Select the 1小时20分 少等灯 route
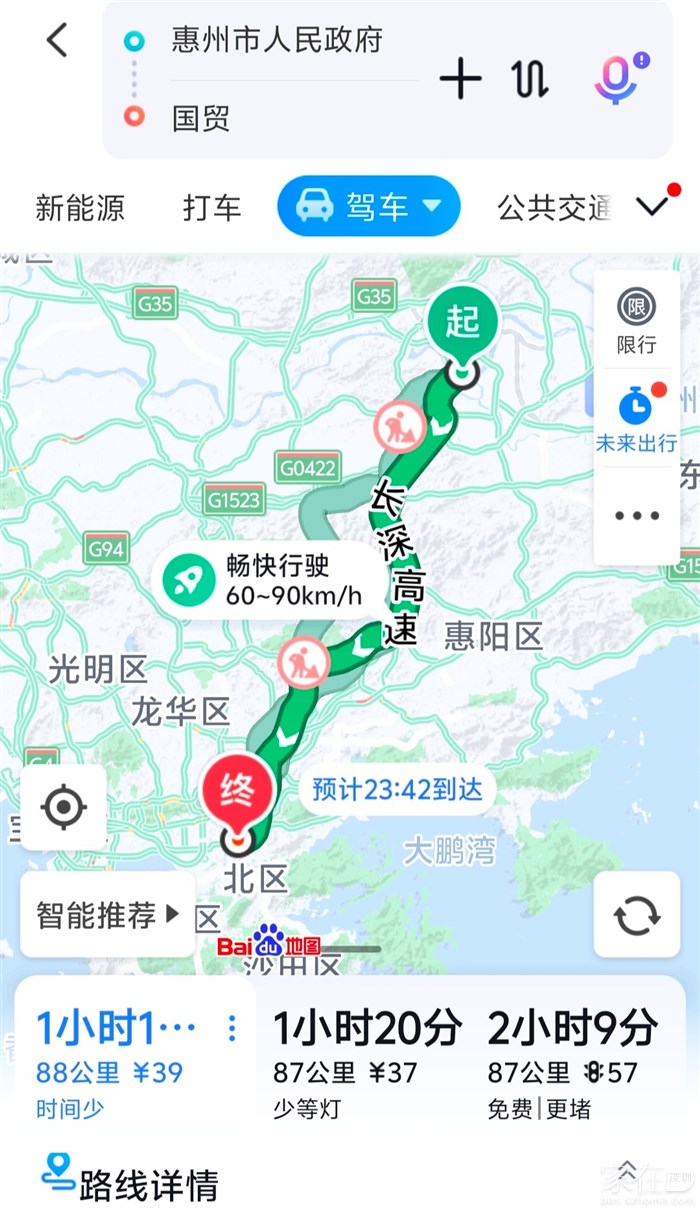Viewport: 700px width, 1208px height. pos(367,1062)
